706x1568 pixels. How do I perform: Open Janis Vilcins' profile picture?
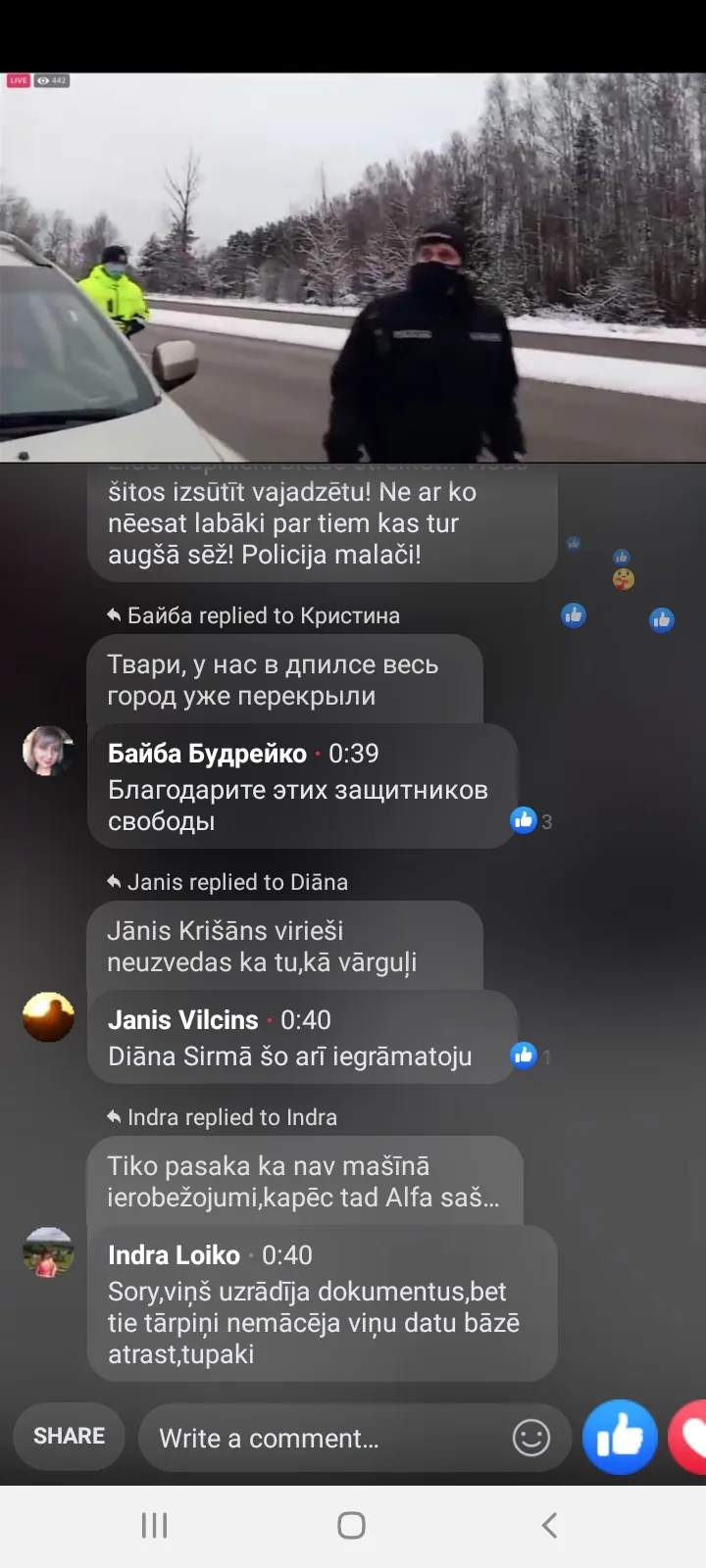pyautogui.click(x=48, y=1017)
